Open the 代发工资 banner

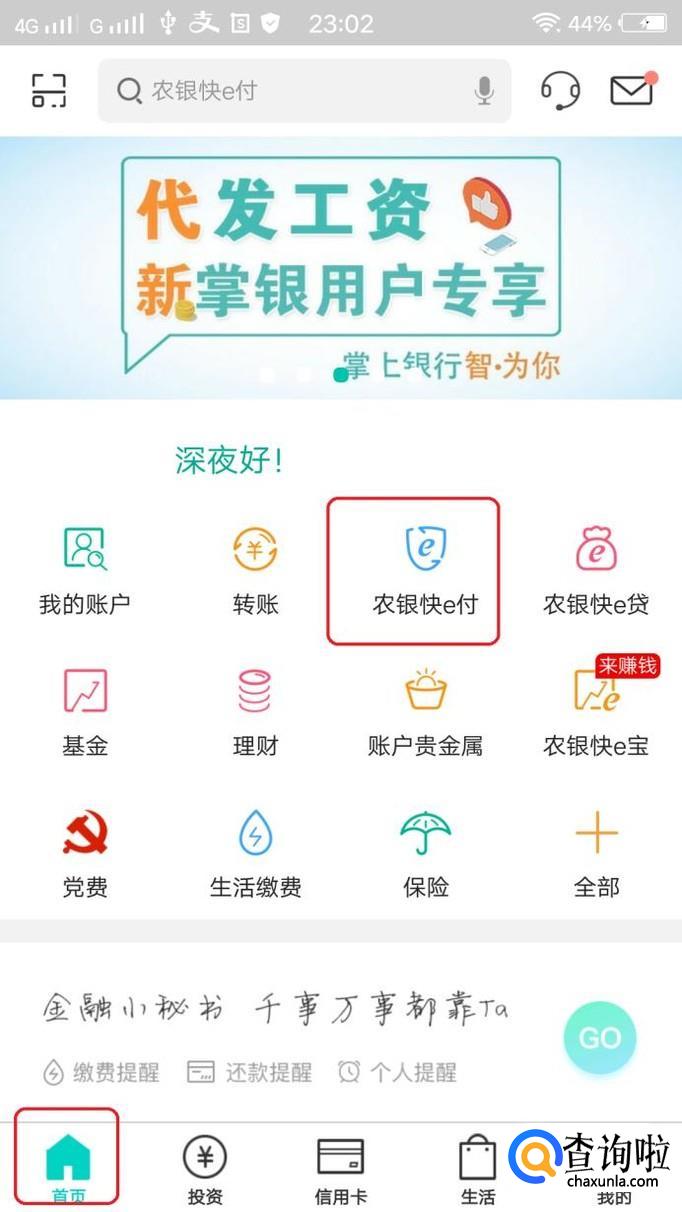tap(340, 267)
